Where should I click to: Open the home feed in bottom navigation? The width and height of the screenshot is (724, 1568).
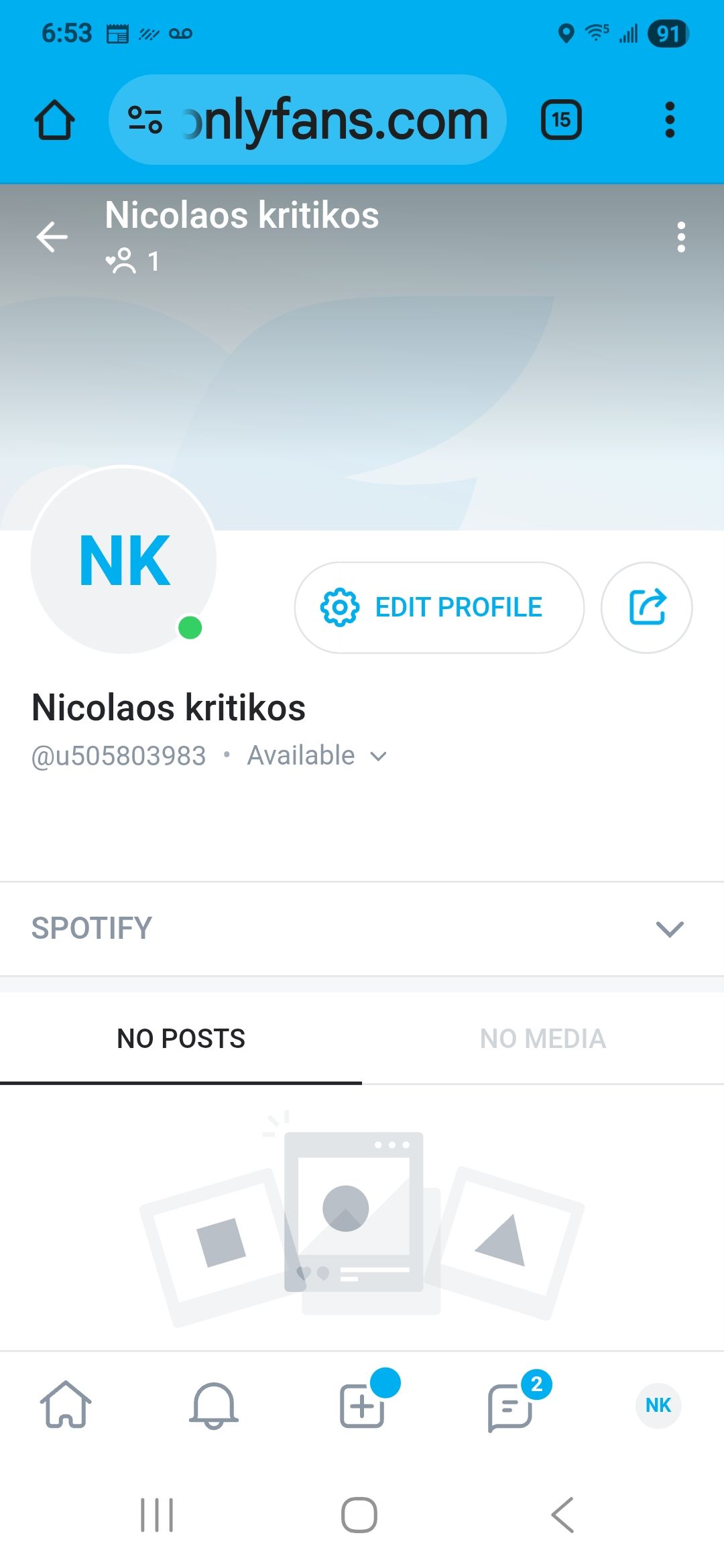66,1404
